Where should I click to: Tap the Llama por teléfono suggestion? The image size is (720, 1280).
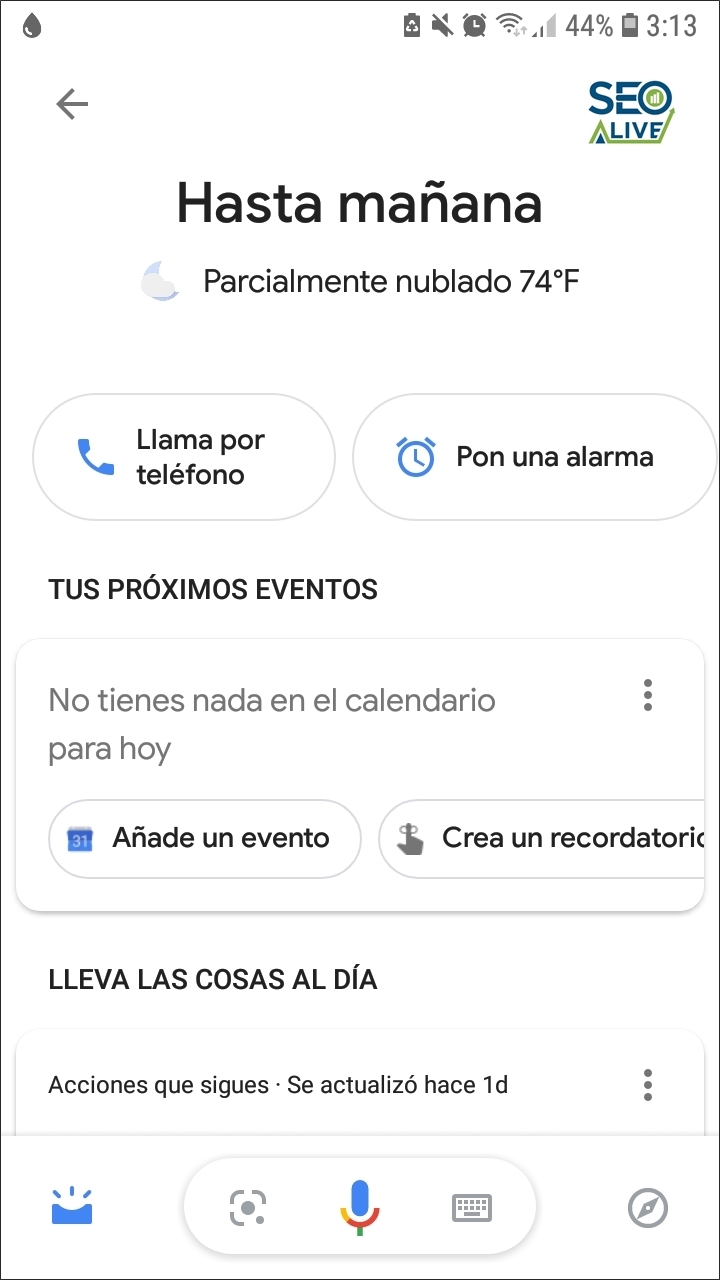point(184,456)
